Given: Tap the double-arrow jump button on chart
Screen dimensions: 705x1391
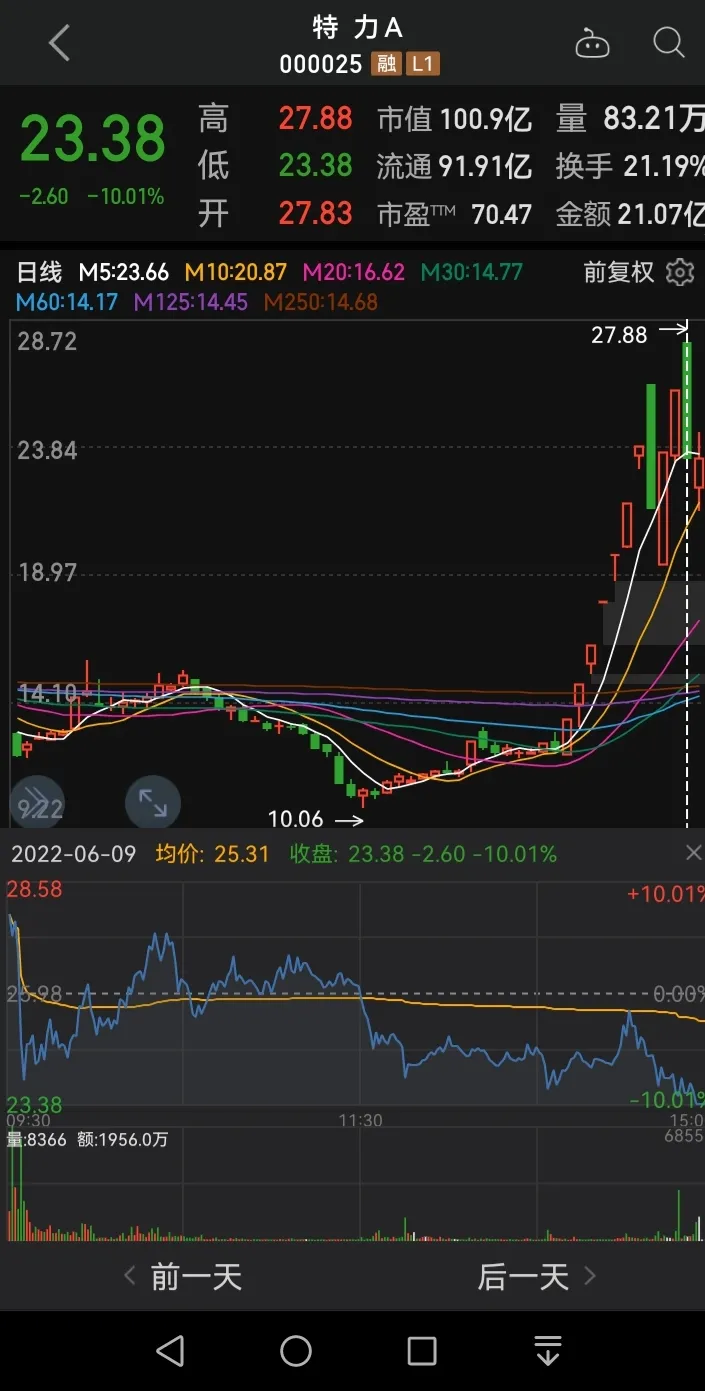Looking at the screenshot, I should point(37,802).
